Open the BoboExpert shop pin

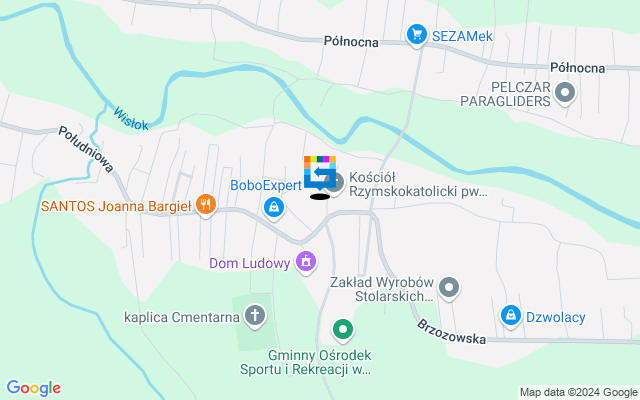pyautogui.click(x=272, y=207)
